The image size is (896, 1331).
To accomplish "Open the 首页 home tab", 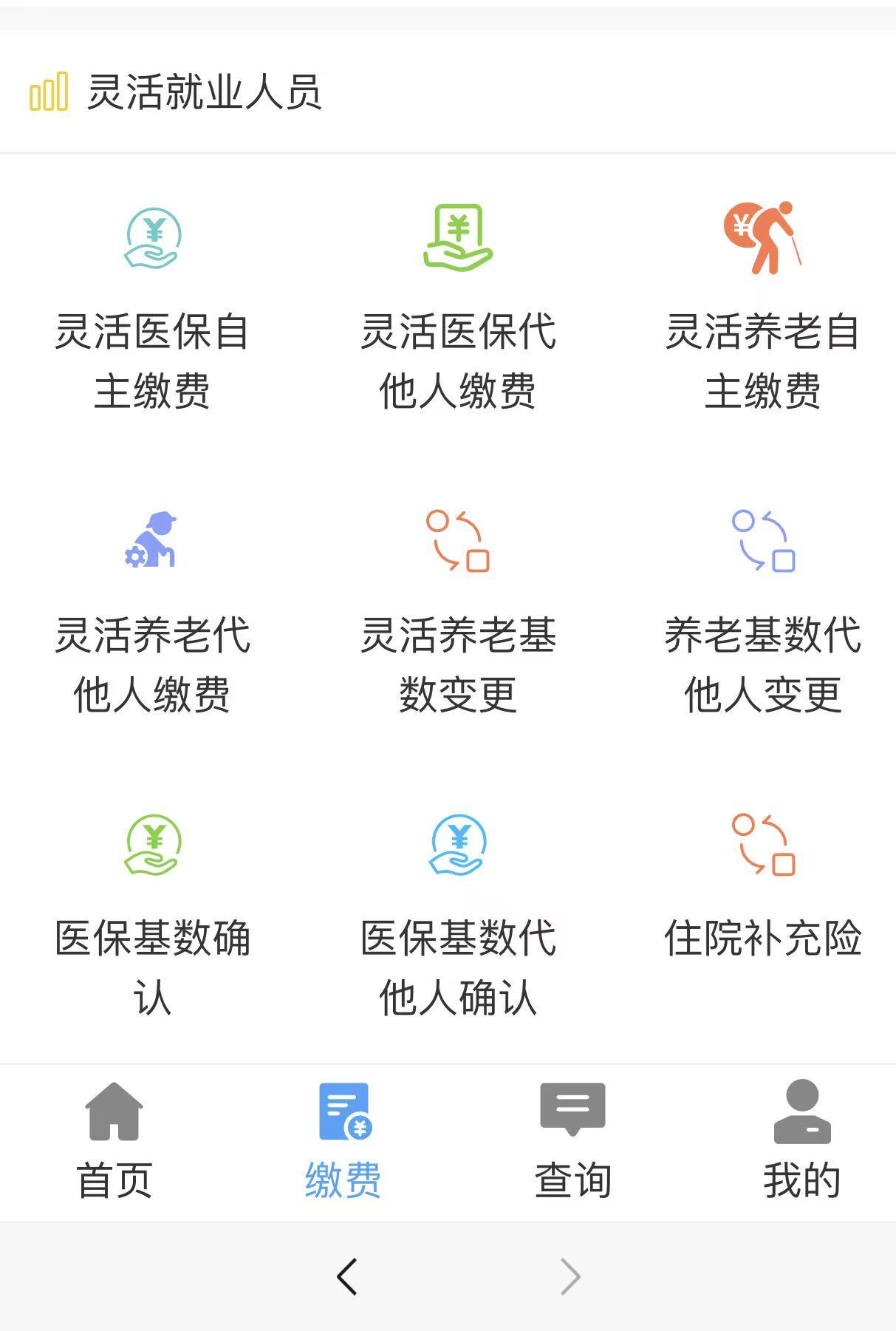I will [x=113, y=1142].
